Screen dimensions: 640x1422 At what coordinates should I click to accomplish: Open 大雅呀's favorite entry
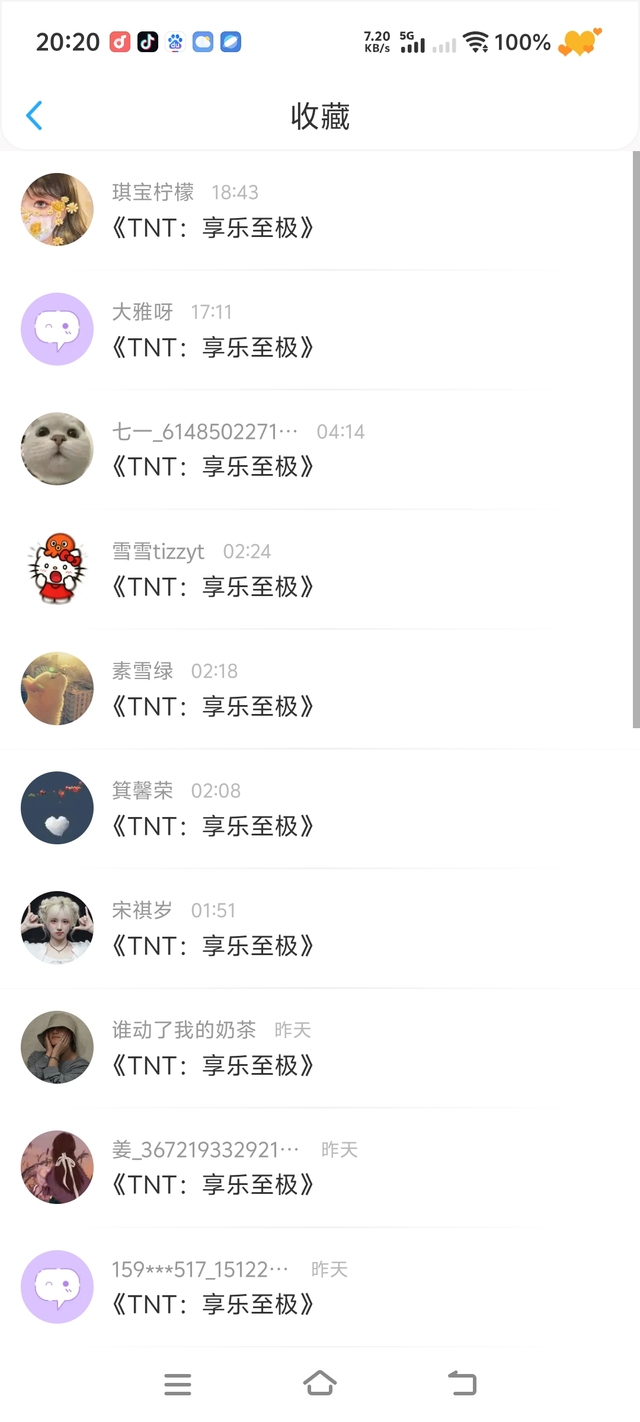213,347
